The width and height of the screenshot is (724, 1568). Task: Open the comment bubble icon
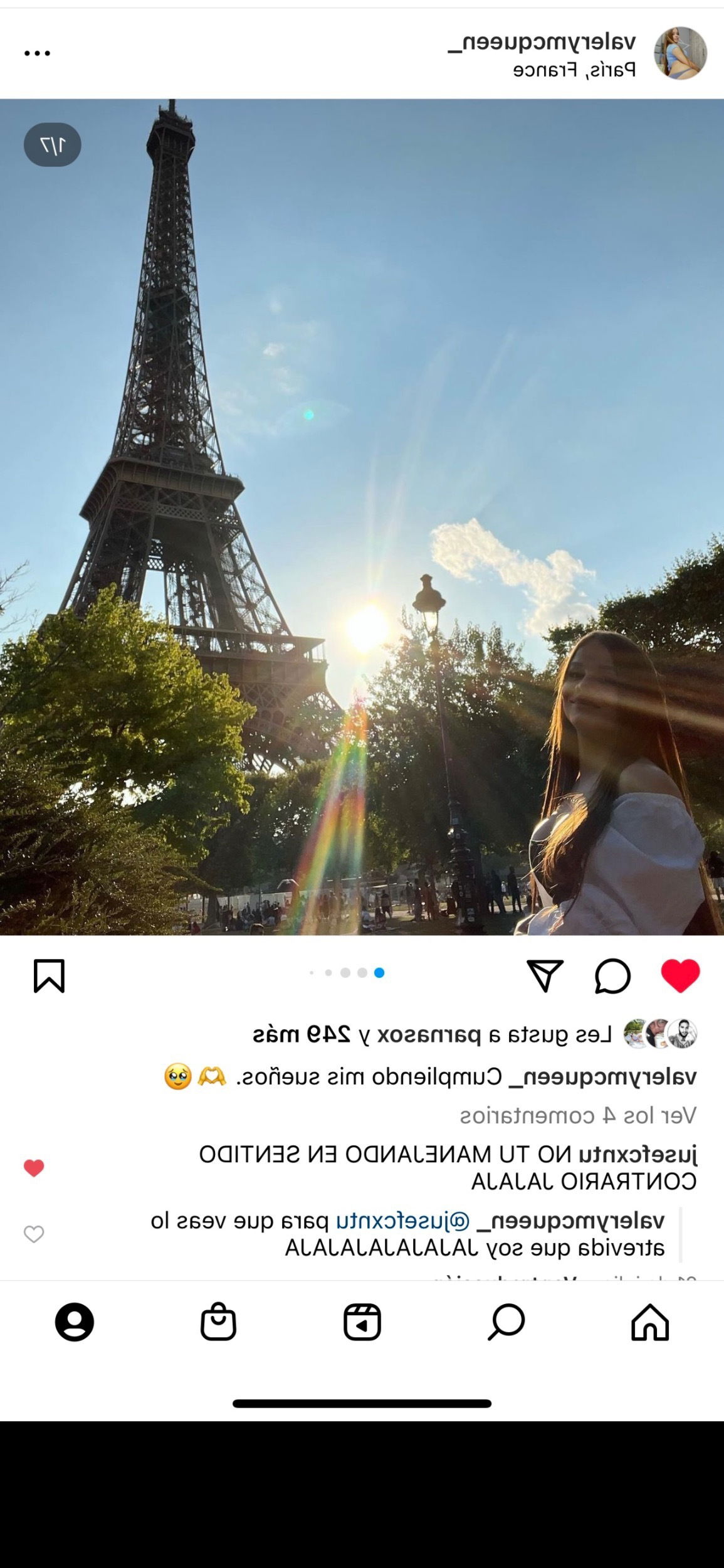pos(612,976)
